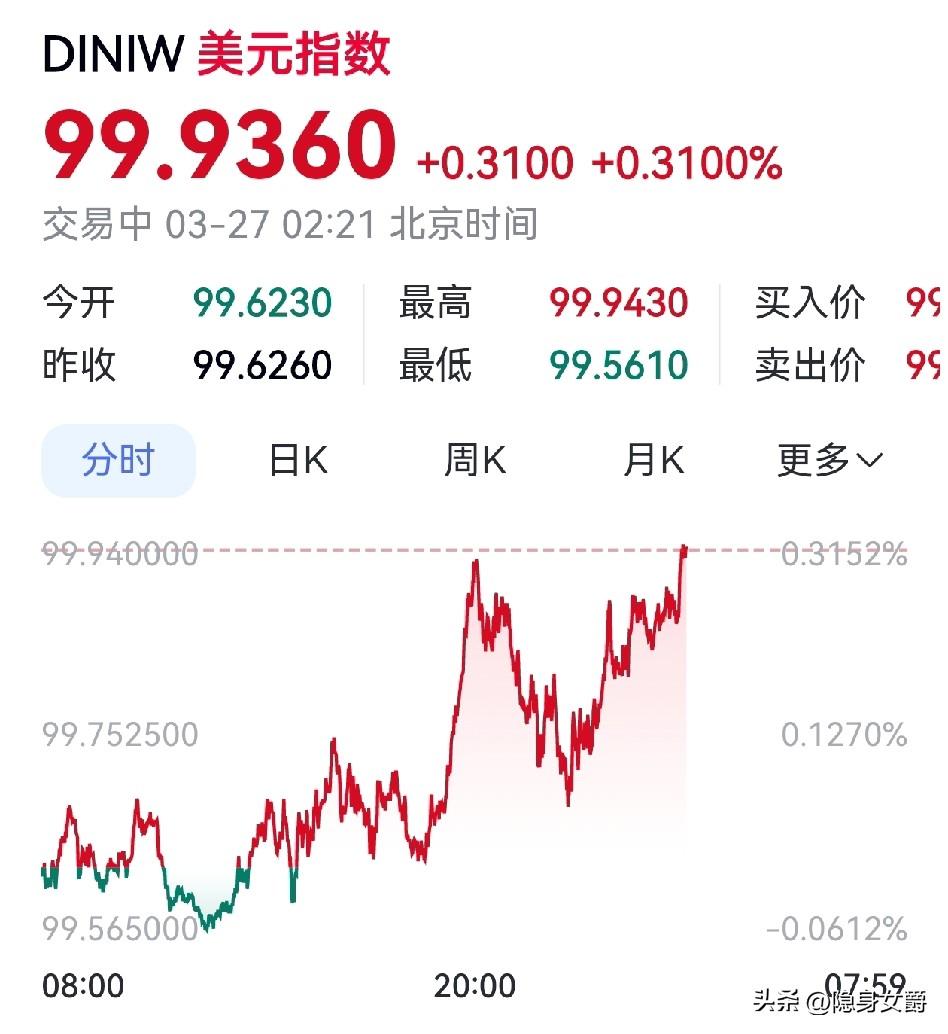Switch to the 月K monthly chart tab
This screenshot has height=1034, width=948.
pos(653,460)
